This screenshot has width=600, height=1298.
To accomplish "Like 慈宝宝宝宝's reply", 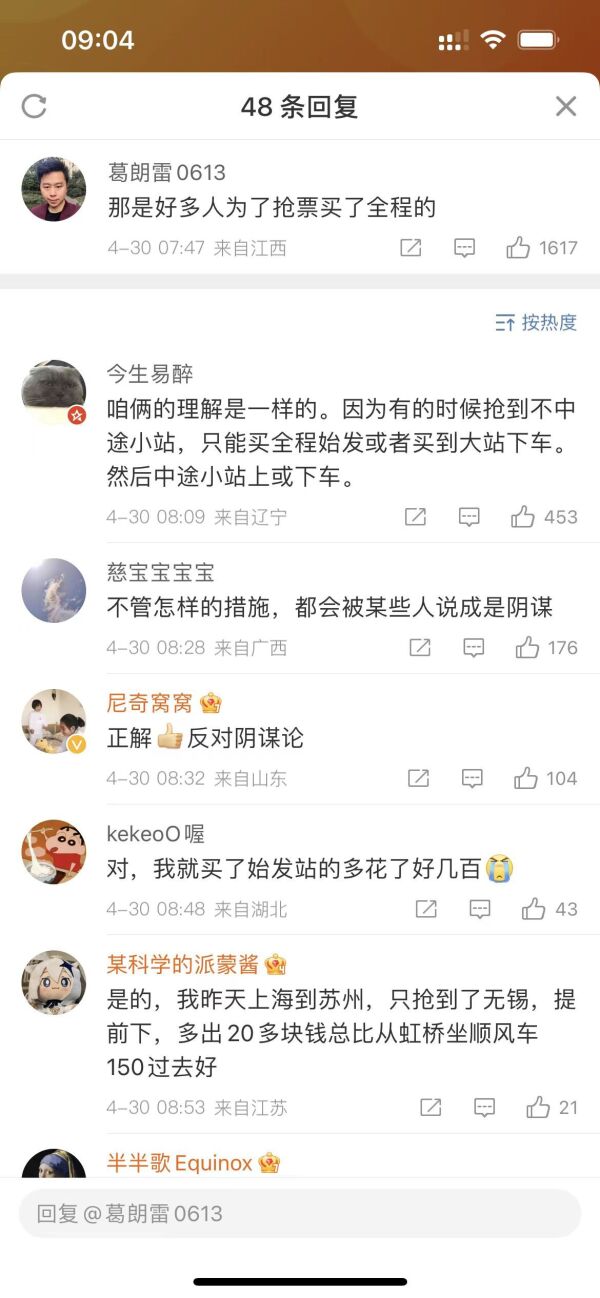I will 527,648.
